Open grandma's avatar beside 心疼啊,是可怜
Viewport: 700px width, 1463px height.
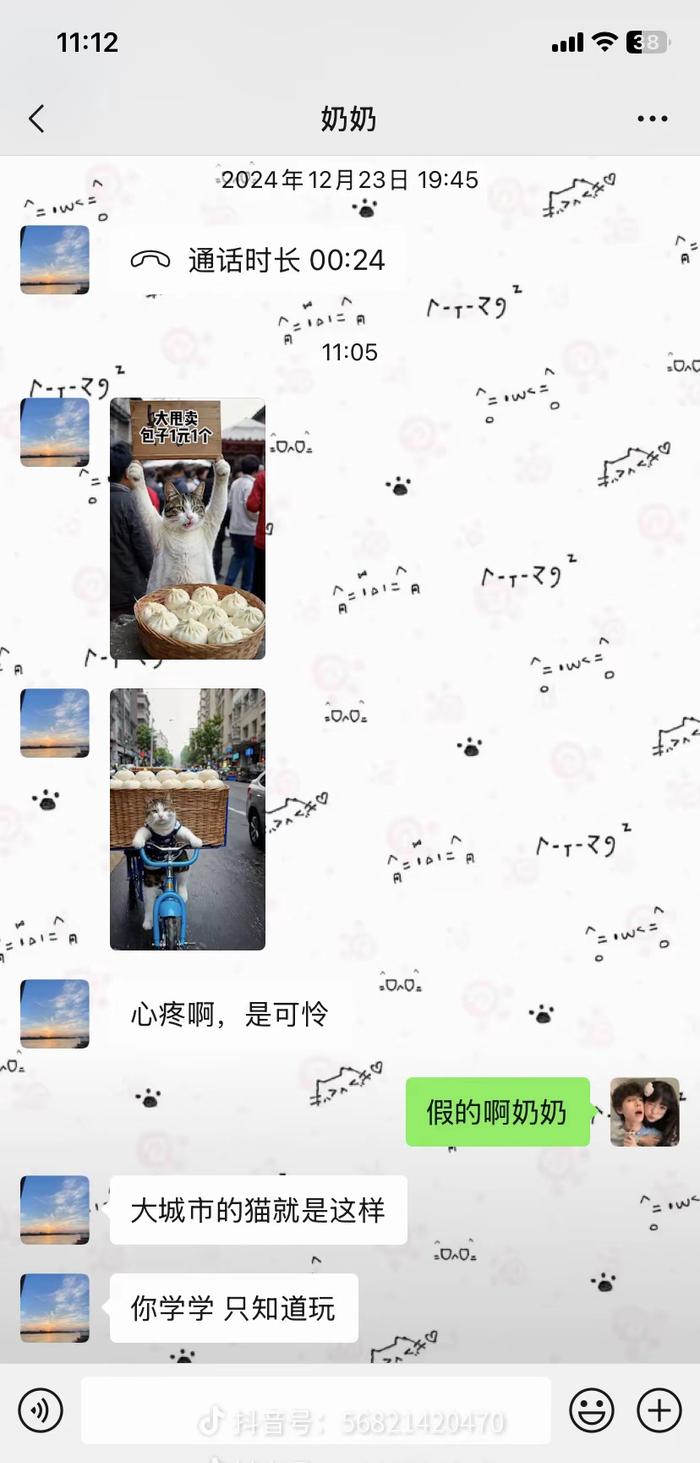pyautogui.click(x=55, y=1014)
